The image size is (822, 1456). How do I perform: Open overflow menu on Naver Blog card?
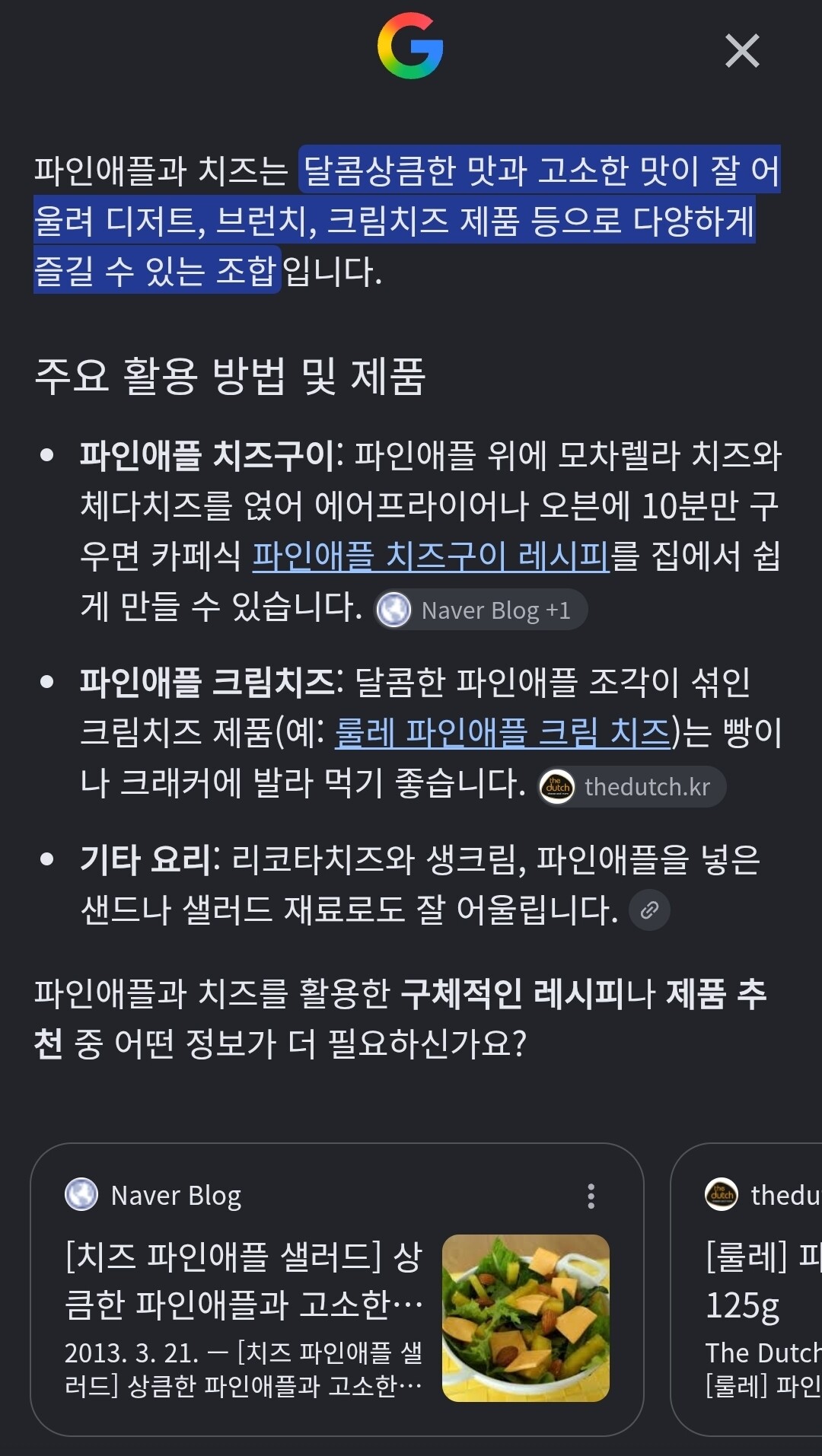591,1196
